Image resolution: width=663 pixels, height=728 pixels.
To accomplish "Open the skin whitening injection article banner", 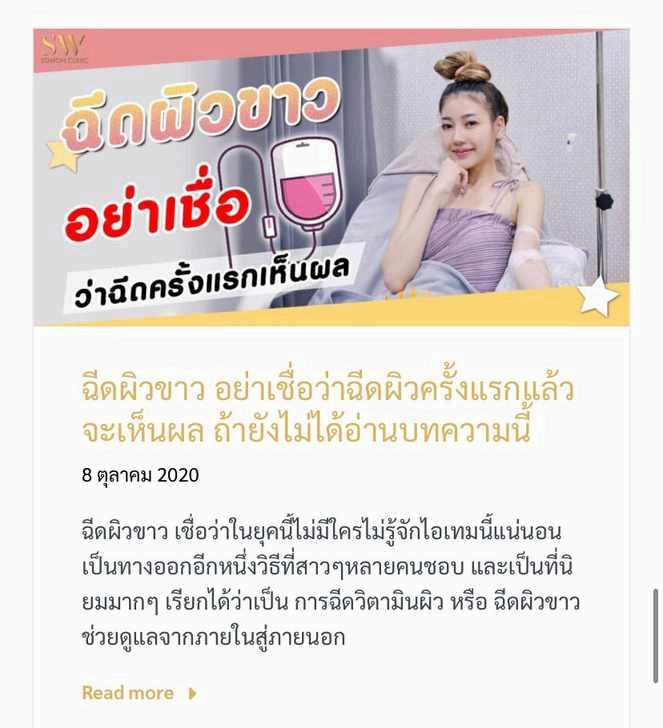I will click(x=331, y=178).
